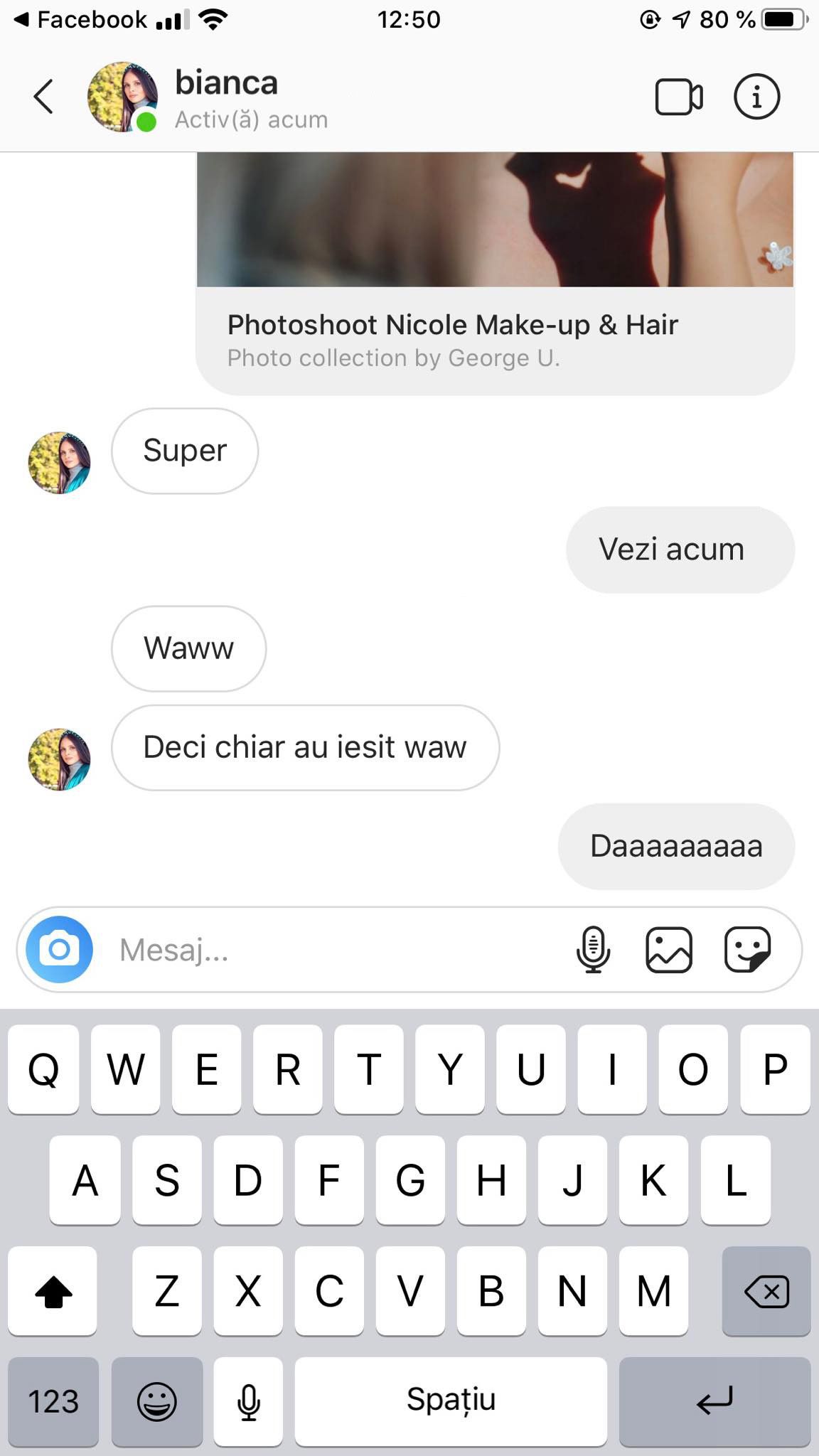The width and height of the screenshot is (819, 1456).
Task: Switch keyboard to 123 numbers layout
Action: (53, 1401)
